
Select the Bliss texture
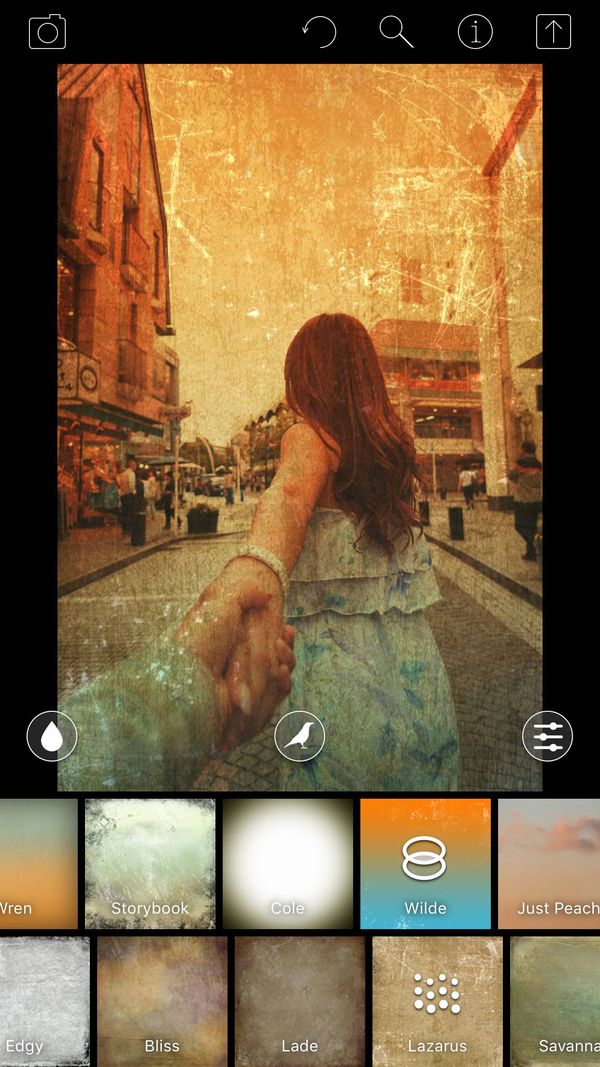click(162, 1002)
